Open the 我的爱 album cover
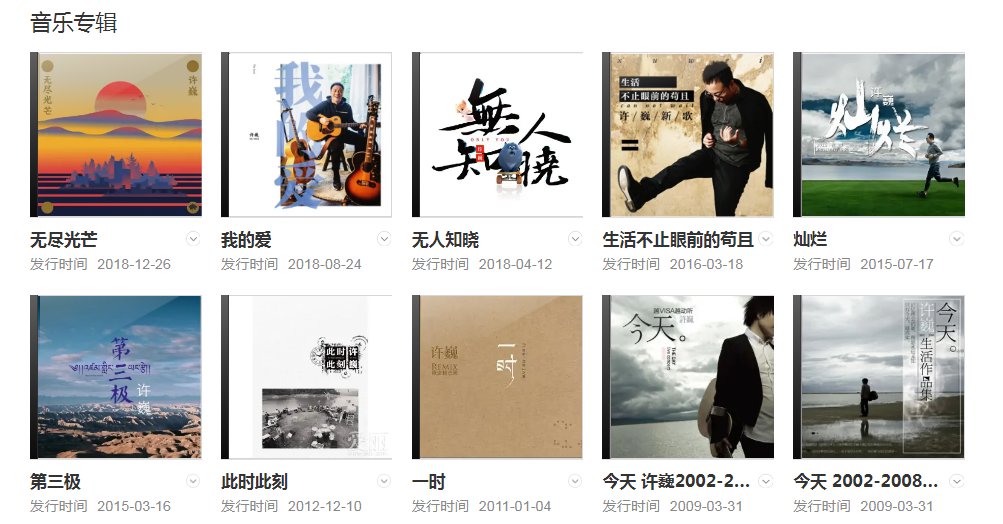The image size is (1003, 524). 306,135
